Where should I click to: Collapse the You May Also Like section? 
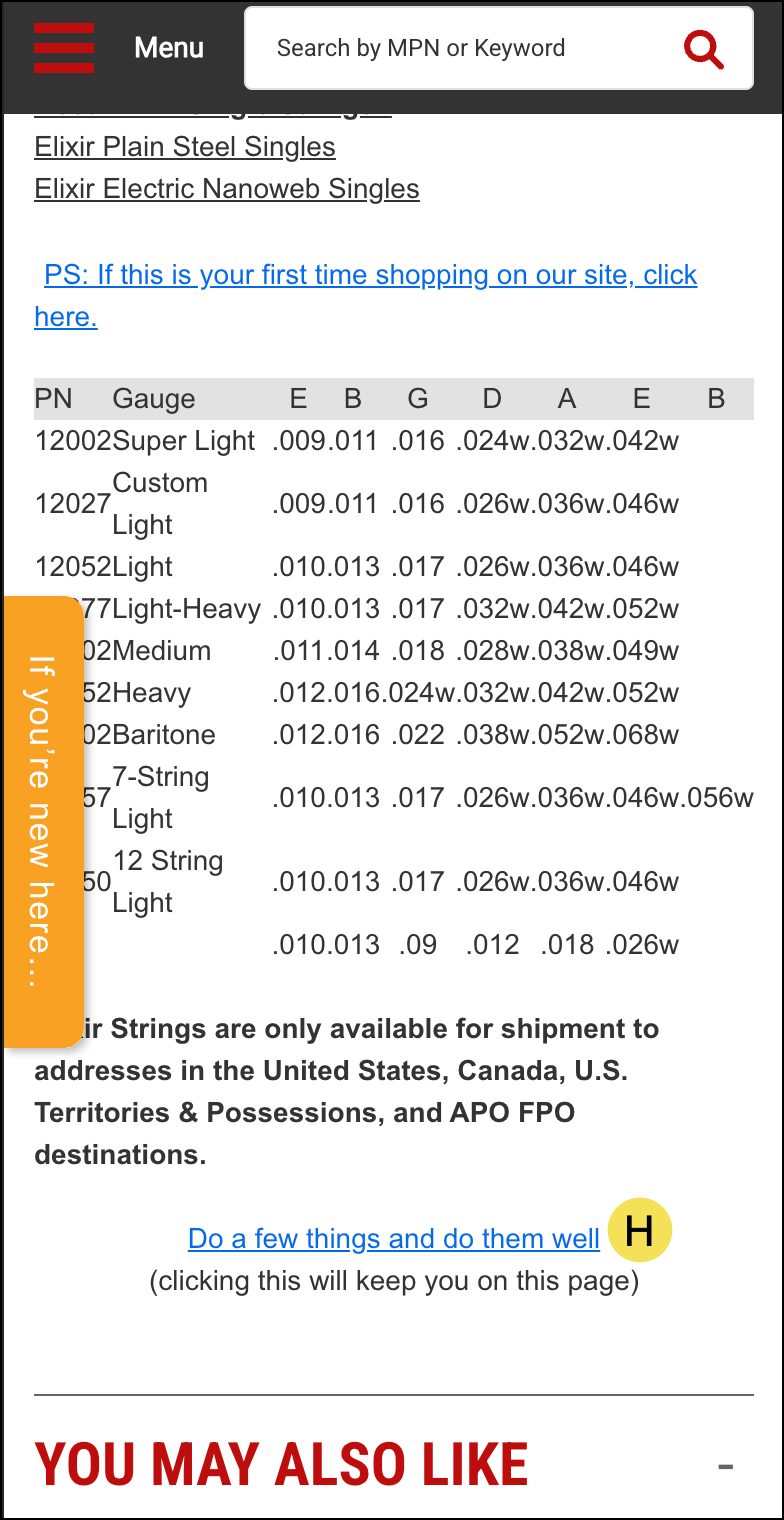pyautogui.click(x=726, y=1467)
